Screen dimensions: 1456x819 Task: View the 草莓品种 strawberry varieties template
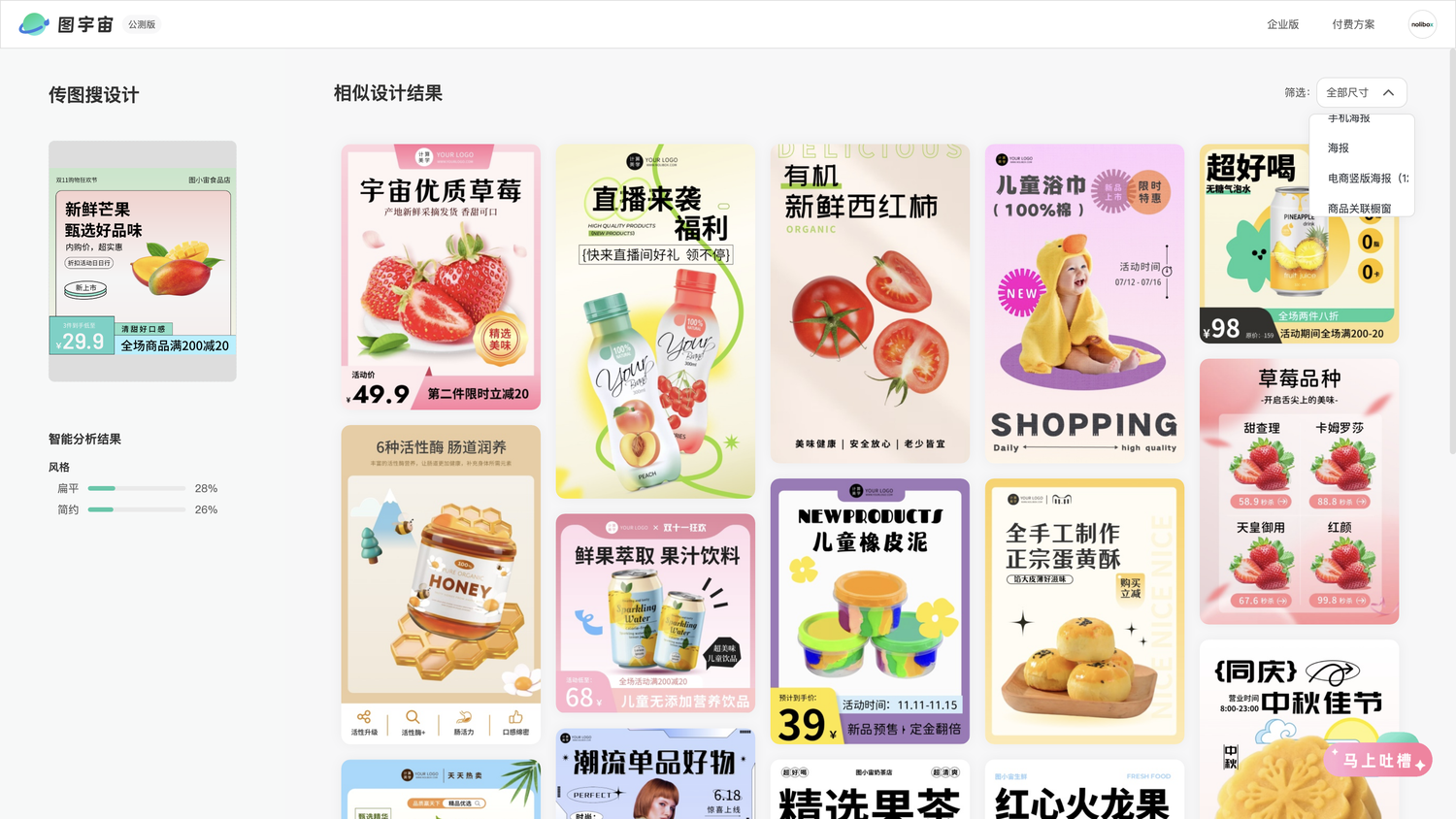click(x=1299, y=491)
